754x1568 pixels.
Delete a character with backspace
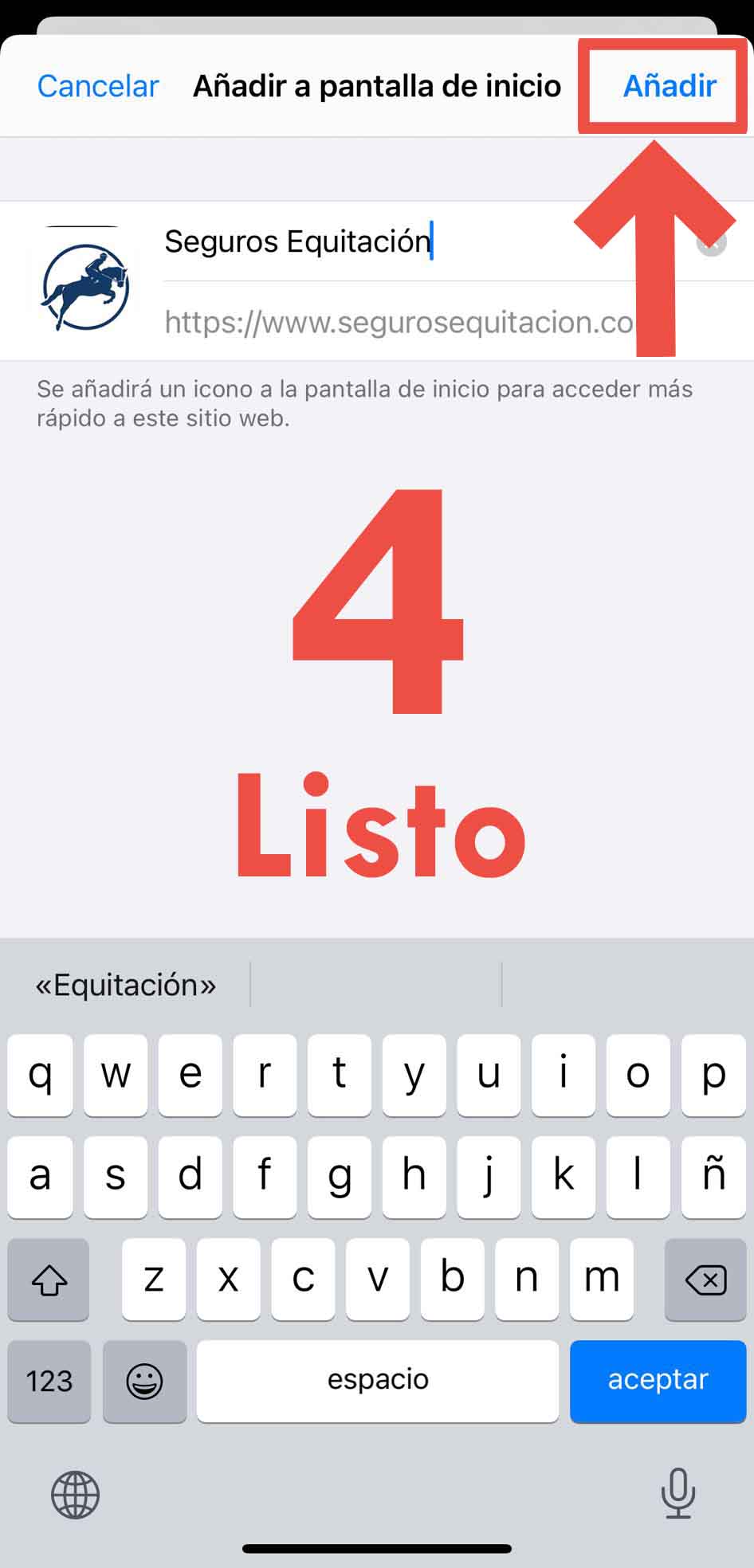705,1280
